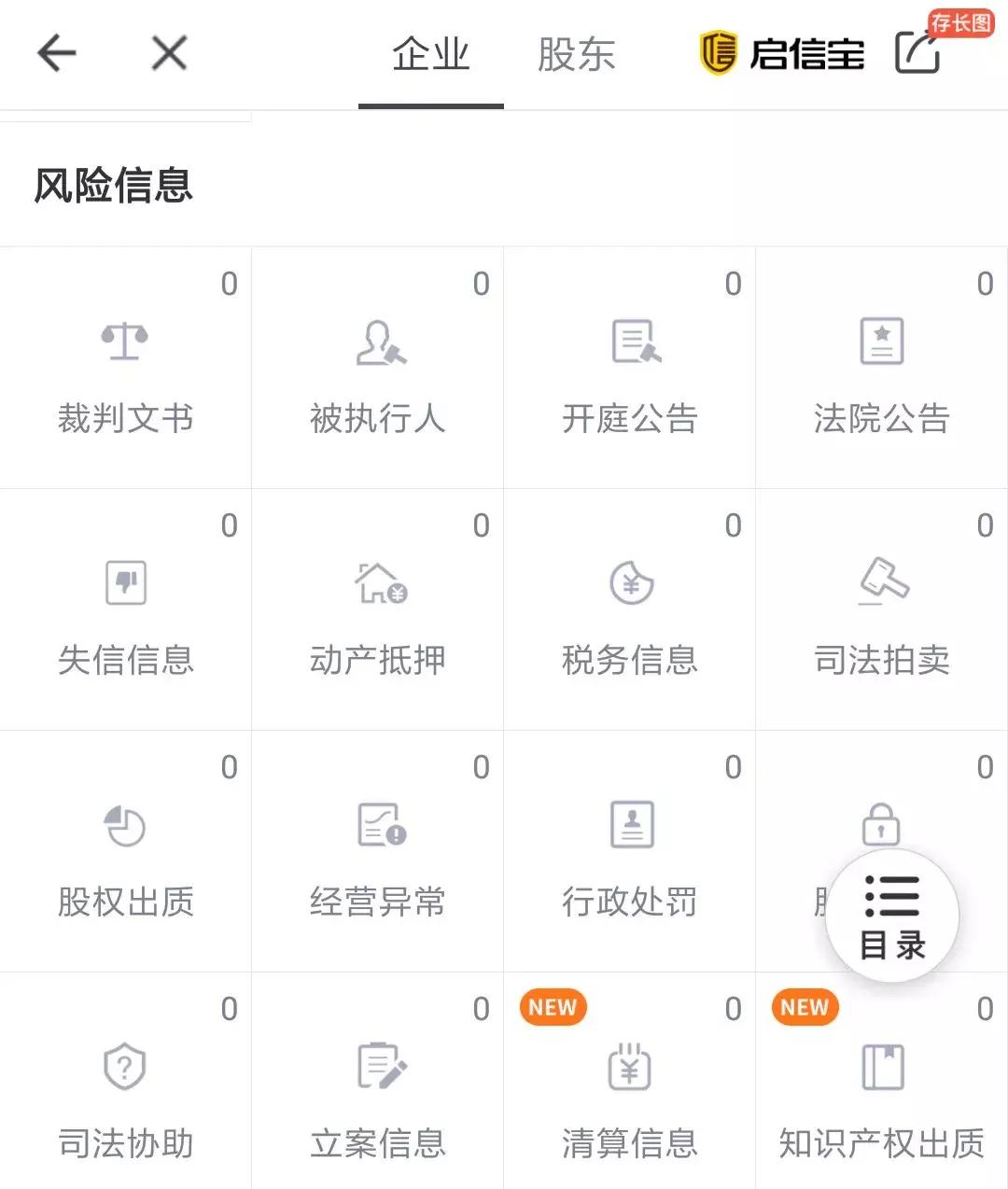View 立案信息 case filing information
The height and width of the screenshot is (1189, 1008).
tap(377, 1097)
